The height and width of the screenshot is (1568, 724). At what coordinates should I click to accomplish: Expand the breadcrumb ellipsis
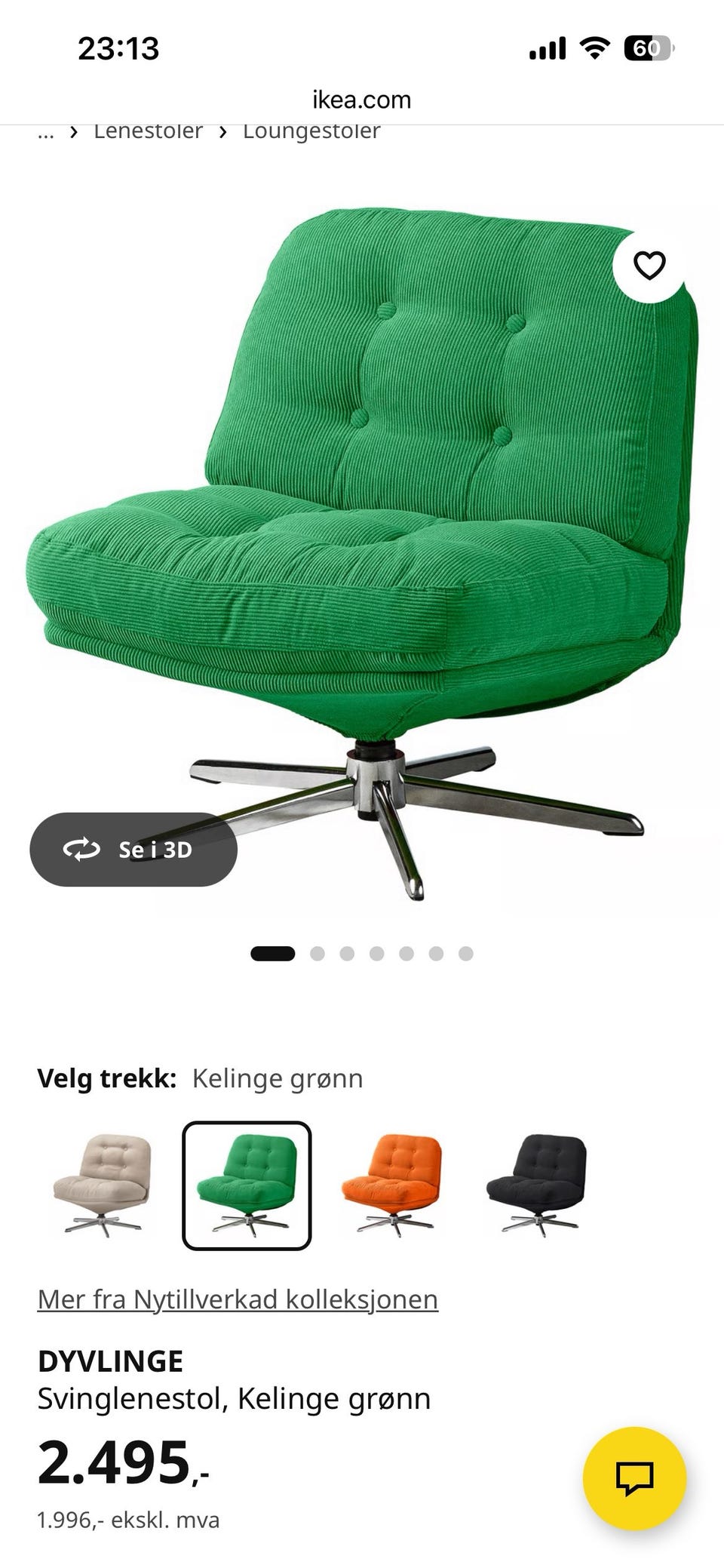[x=46, y=133]
